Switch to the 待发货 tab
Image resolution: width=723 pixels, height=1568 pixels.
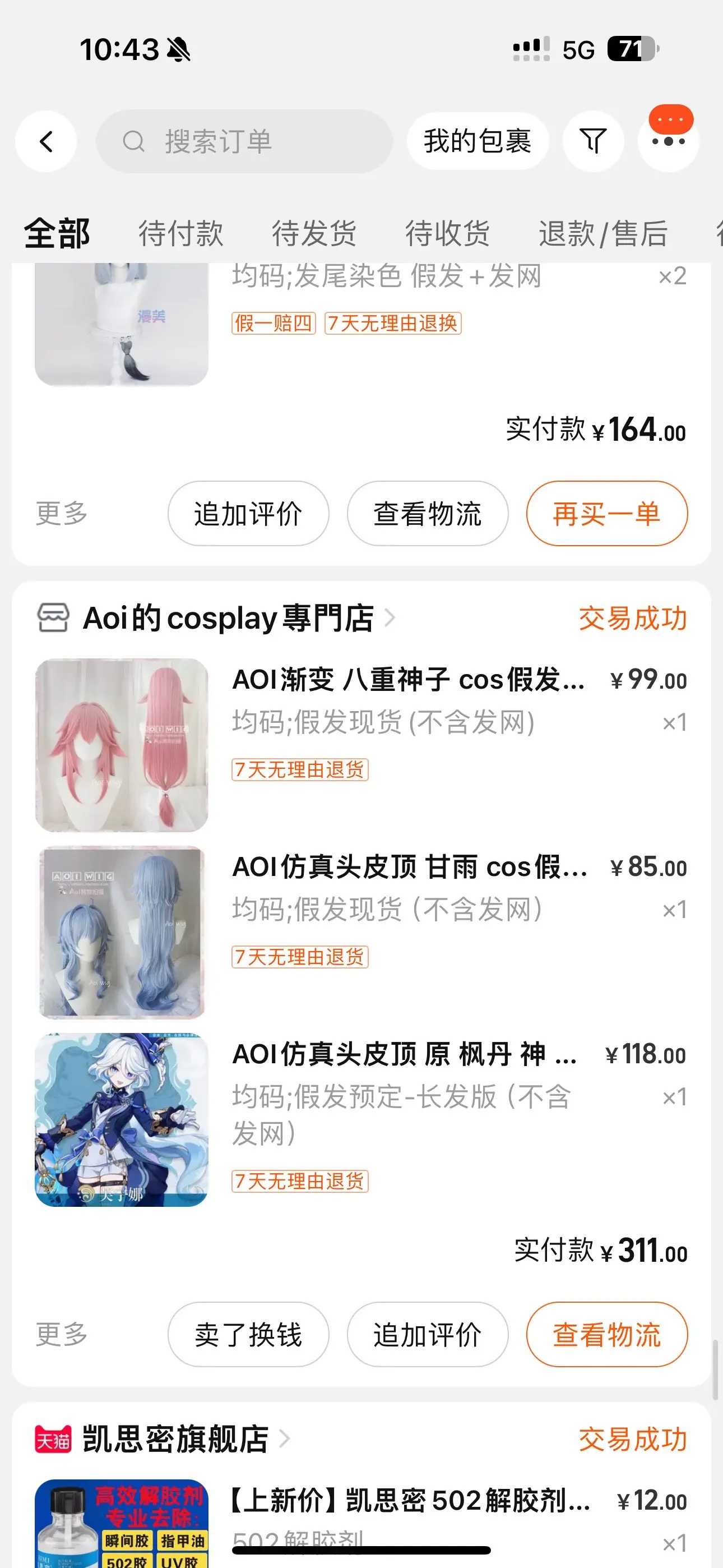[314, 234]
